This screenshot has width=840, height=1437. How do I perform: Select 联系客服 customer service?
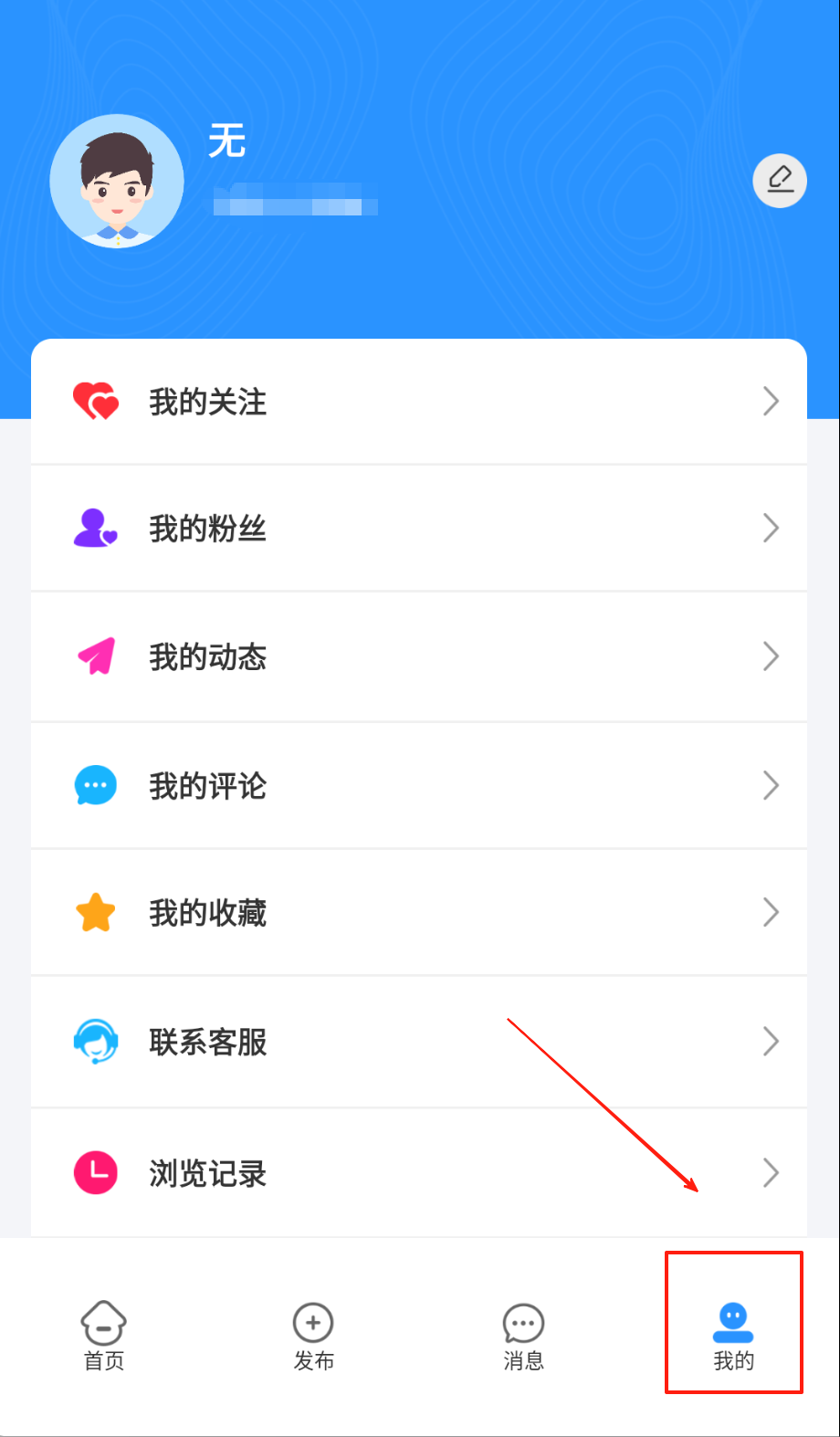click(x=418, y=1042)
